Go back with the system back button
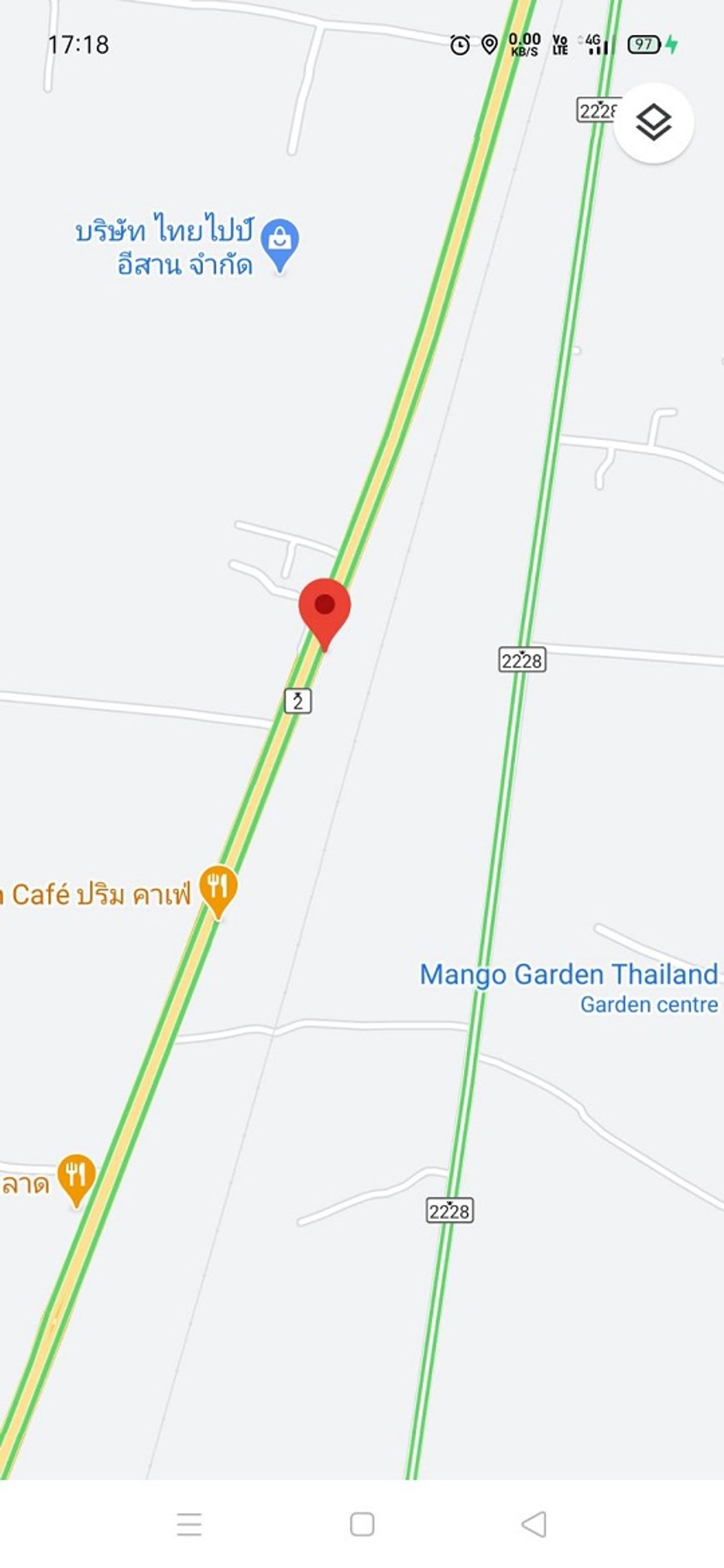 pyautogui.click(x=534, y=1525)
